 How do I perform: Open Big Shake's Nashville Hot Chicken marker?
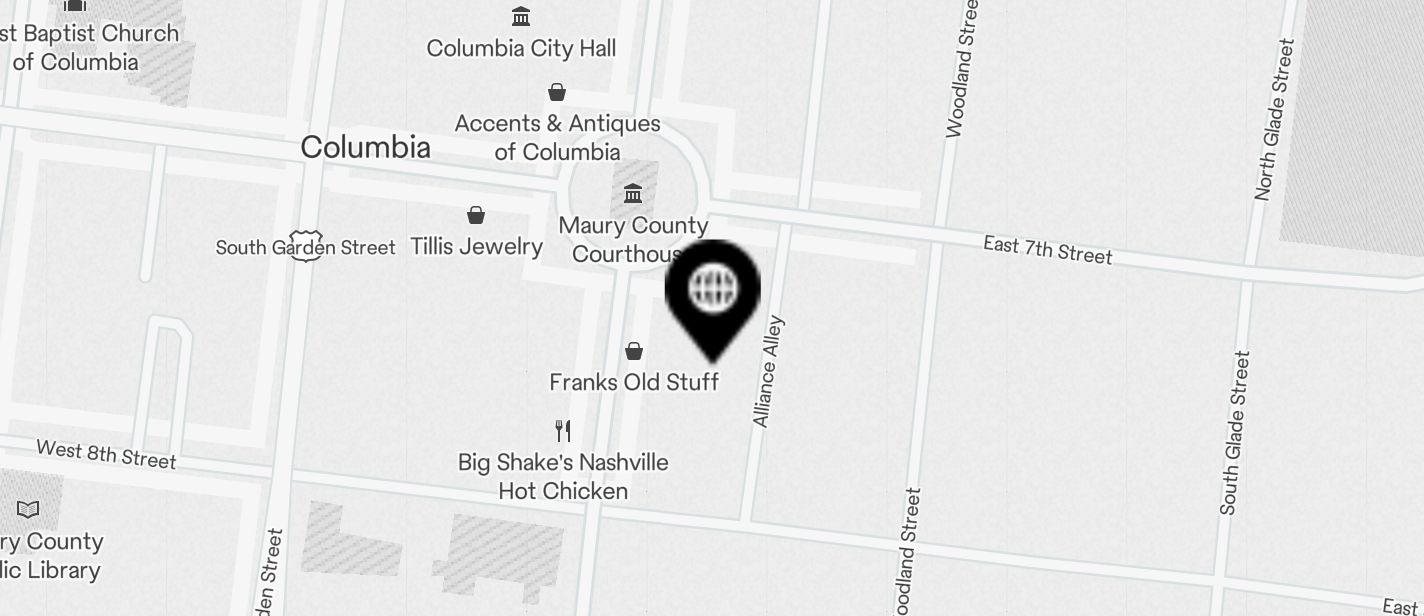pyautogui.click(x=563, y=431)
